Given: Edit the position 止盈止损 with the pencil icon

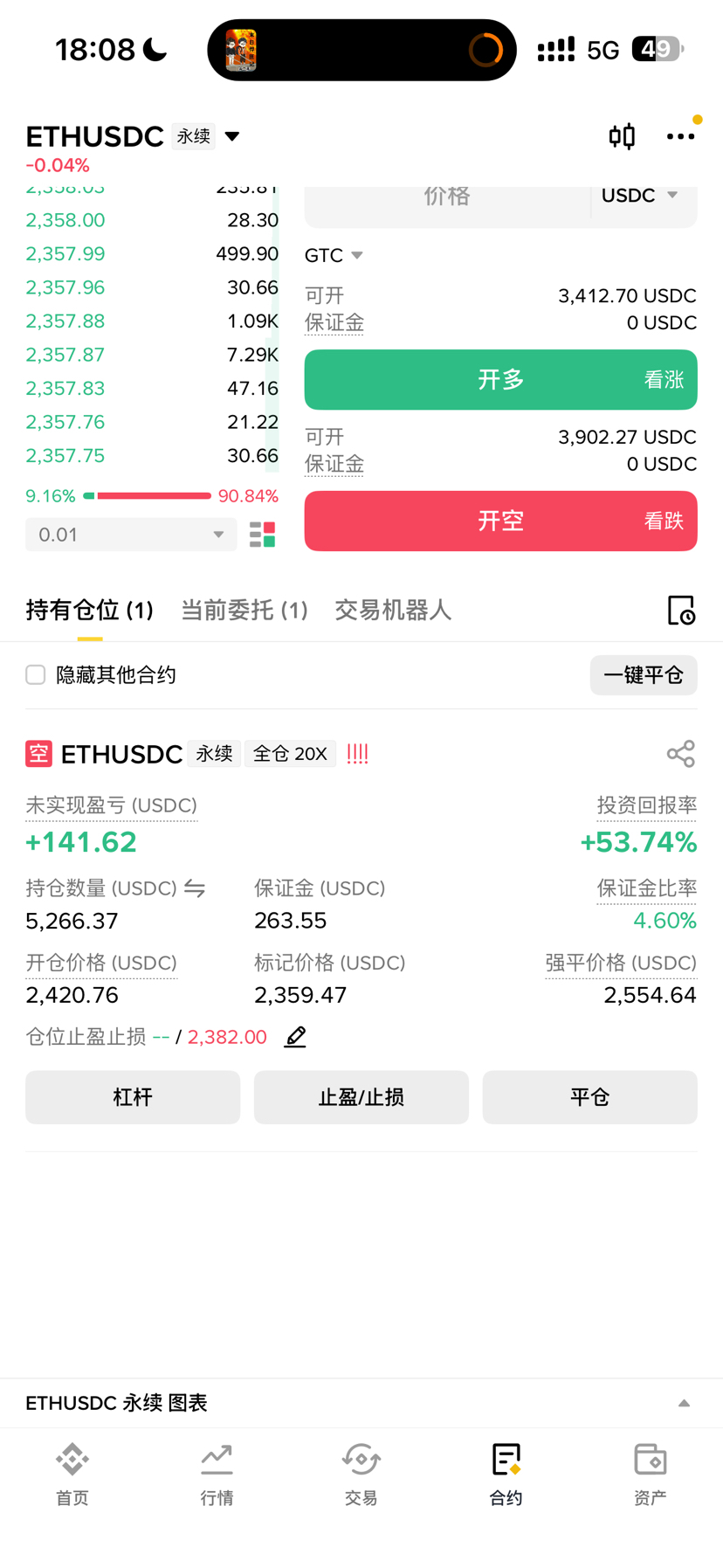Looking at the screenshot, I should [x=295, y=1037].
